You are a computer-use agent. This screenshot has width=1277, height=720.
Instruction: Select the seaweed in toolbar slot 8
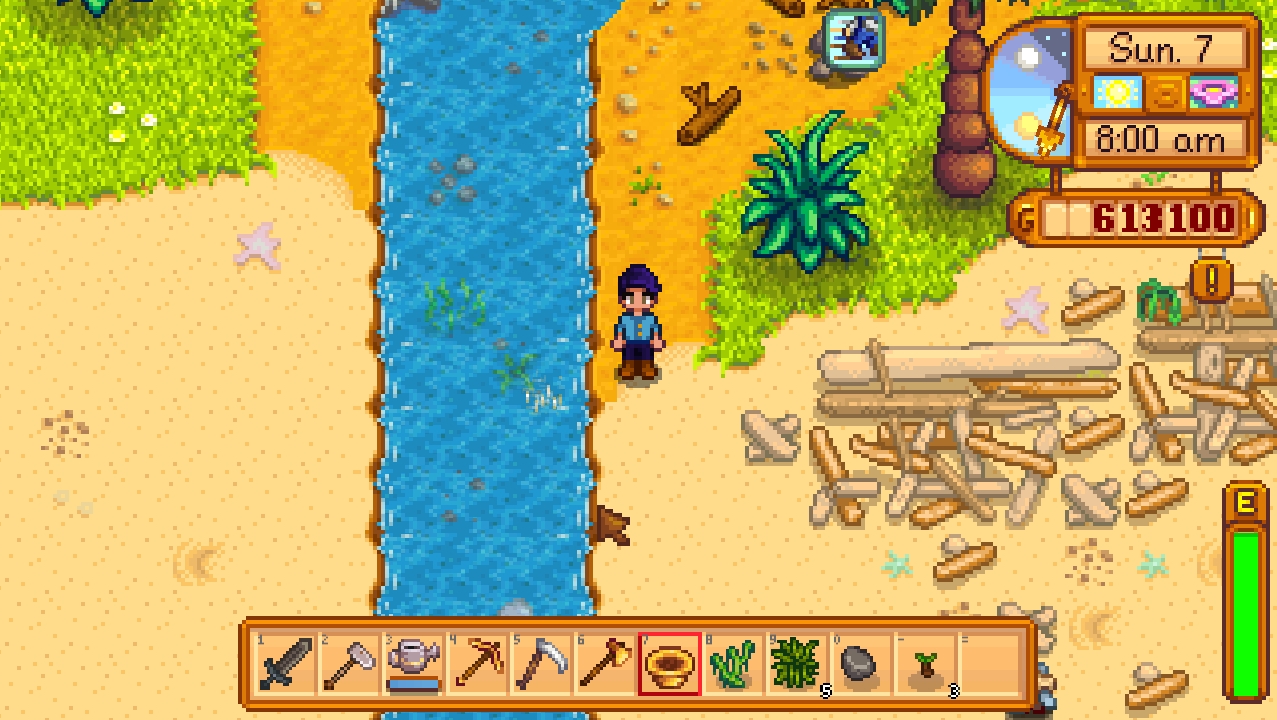point(733,664)
